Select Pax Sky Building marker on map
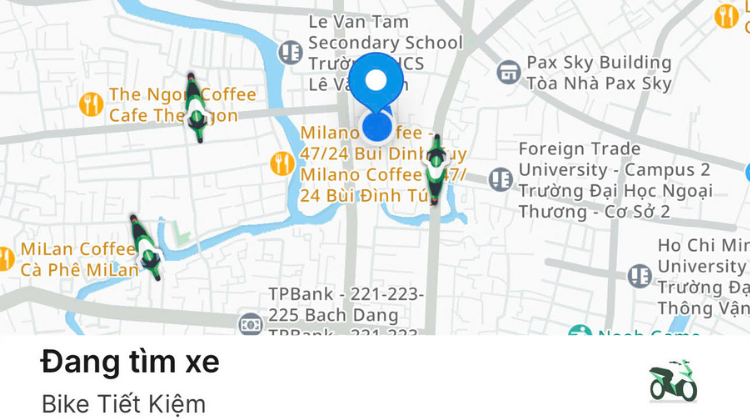 point(508,72)
